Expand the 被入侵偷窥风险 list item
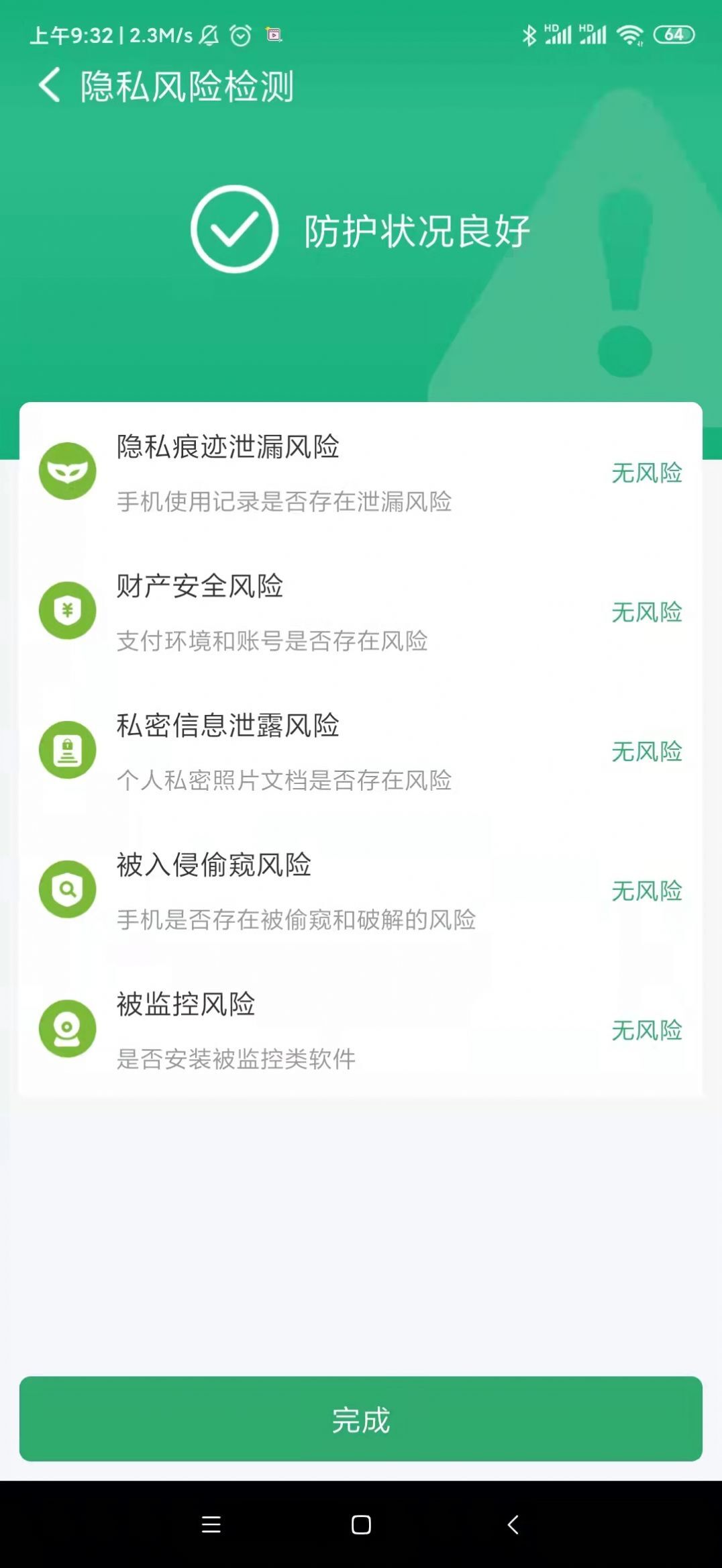The image size is (722, 1568). pyautogui.click(x=362, y=891)
